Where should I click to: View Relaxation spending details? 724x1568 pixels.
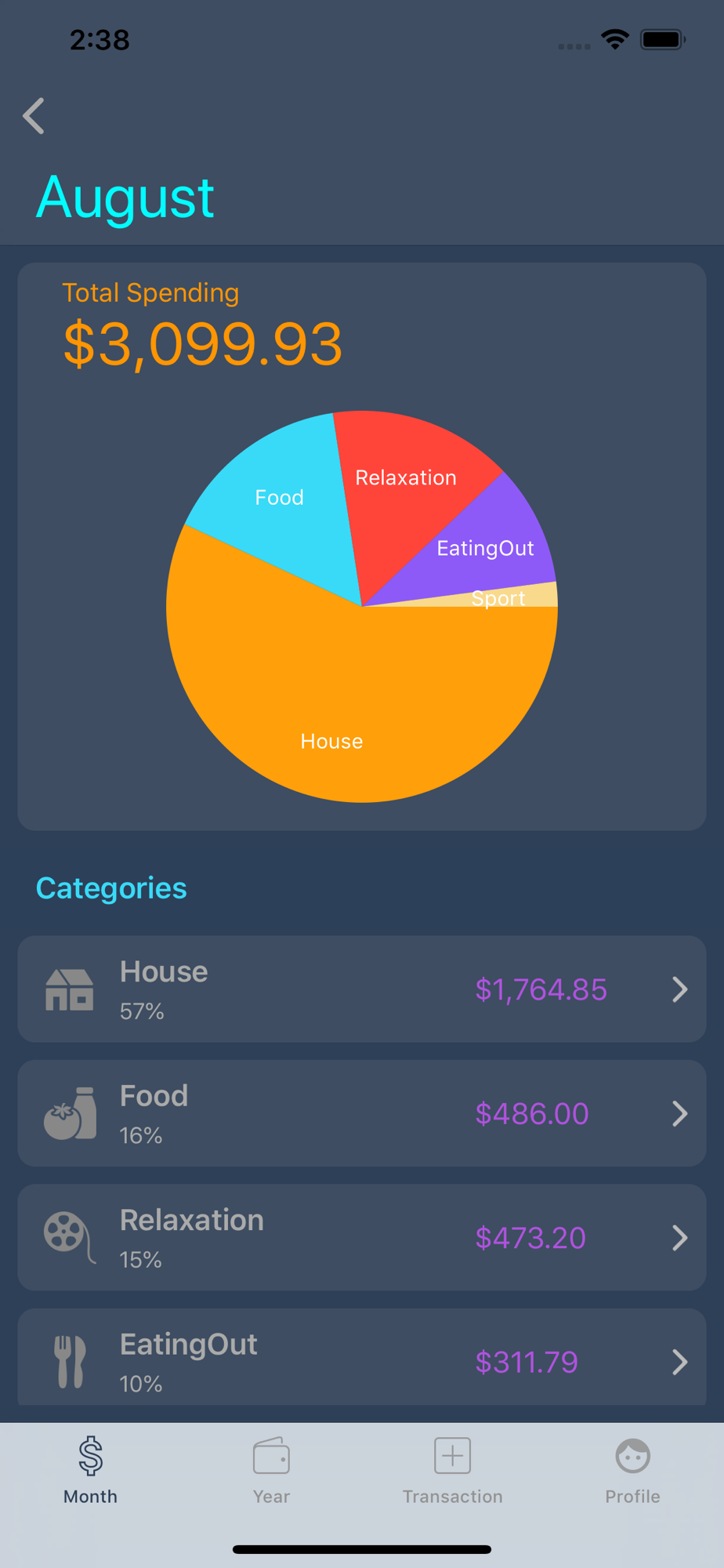click(362, 1237)
